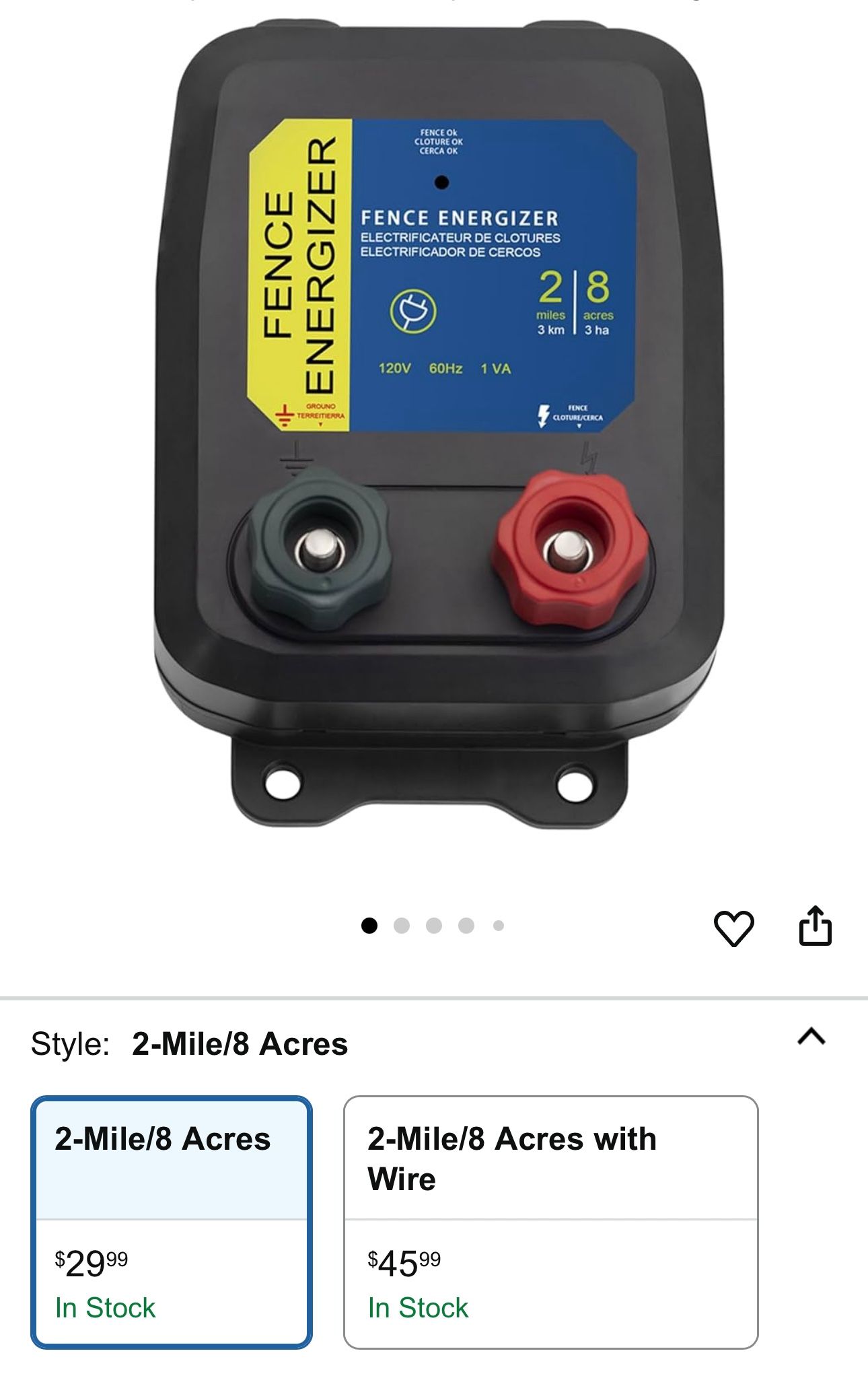868x1380 pixels.
Task: Choose the 2-Mile/8 Acres with Wire option
Action: [x=550, y=1221]
